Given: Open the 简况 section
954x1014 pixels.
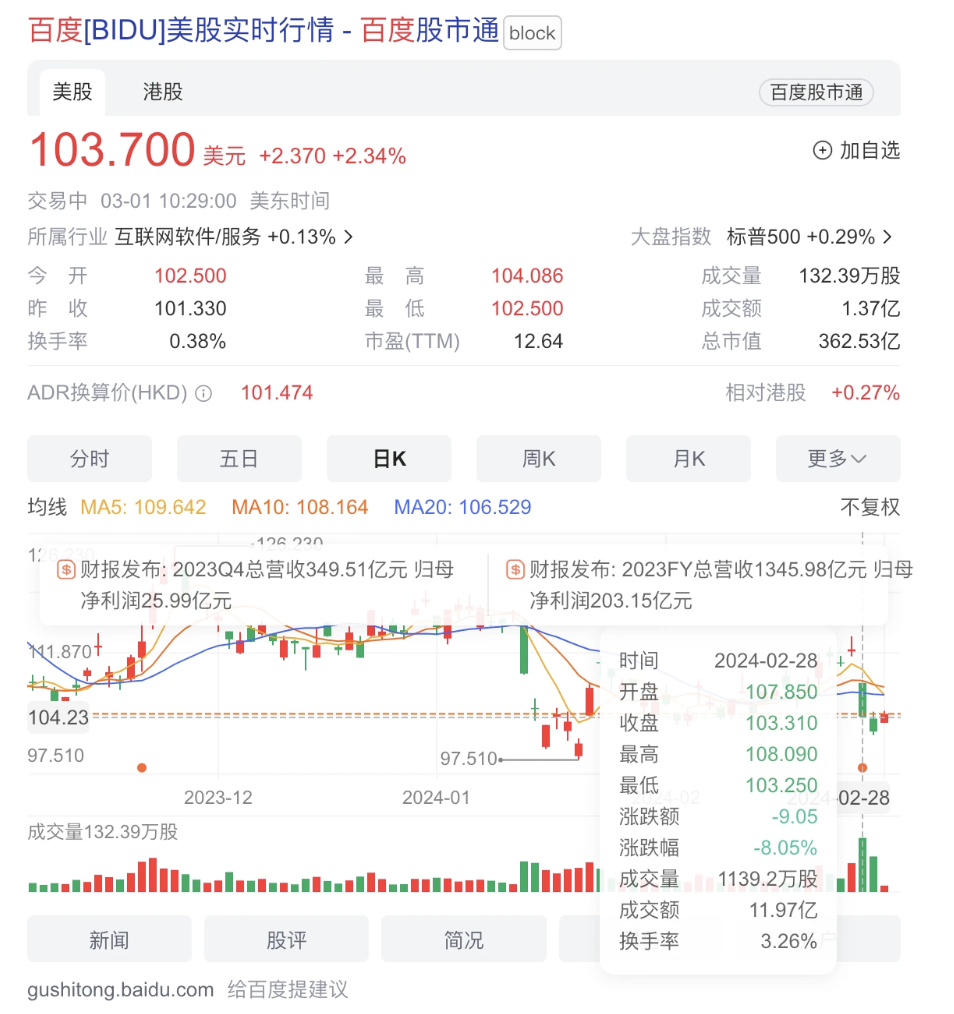Looking at the screenshot, I should pos(463,940).
